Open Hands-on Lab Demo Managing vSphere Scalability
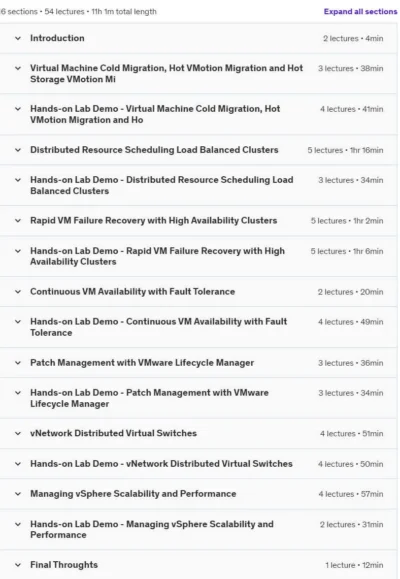Screen dimensions: 400x579 pos(198,530)
